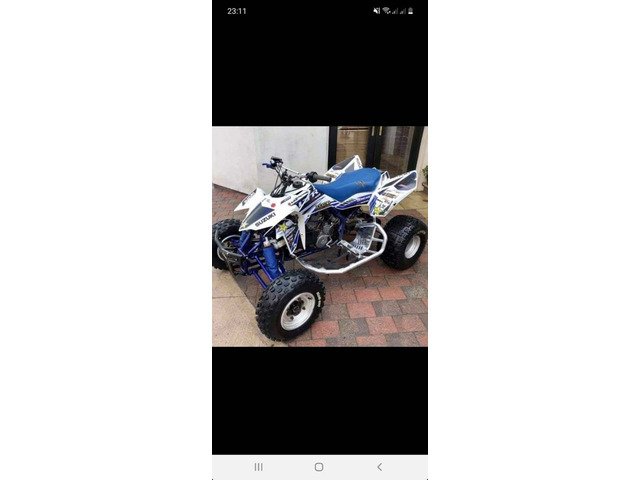Screen dimensions: 640x480
Task: Go to the home screen via home button
Action: 319,467
